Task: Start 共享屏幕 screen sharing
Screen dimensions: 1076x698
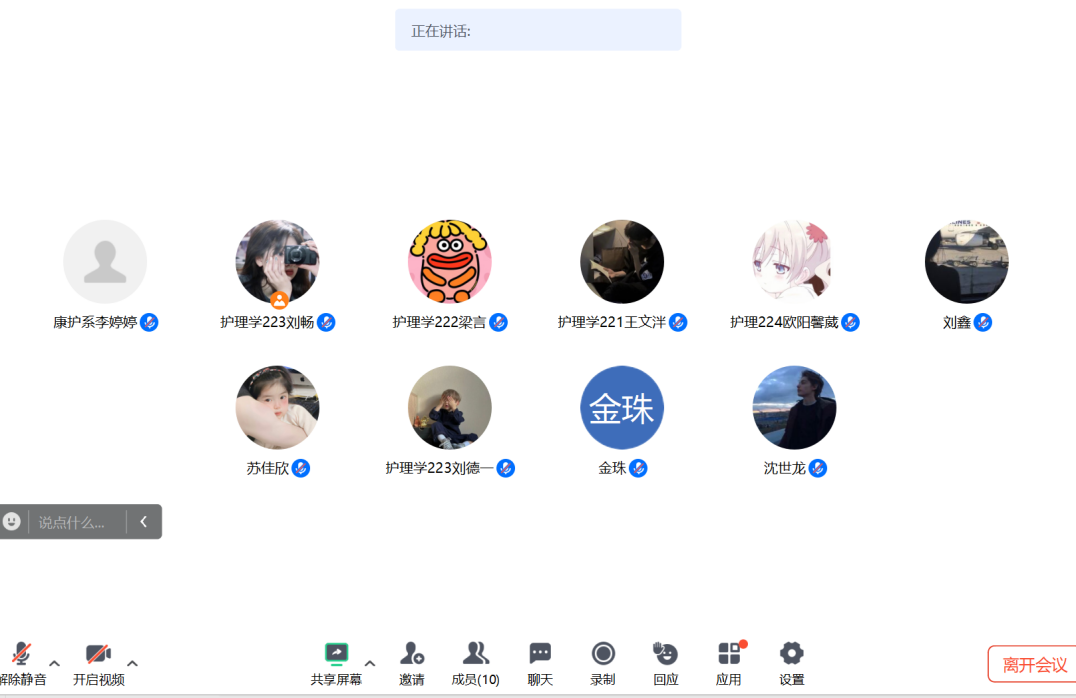Action: 336,663
